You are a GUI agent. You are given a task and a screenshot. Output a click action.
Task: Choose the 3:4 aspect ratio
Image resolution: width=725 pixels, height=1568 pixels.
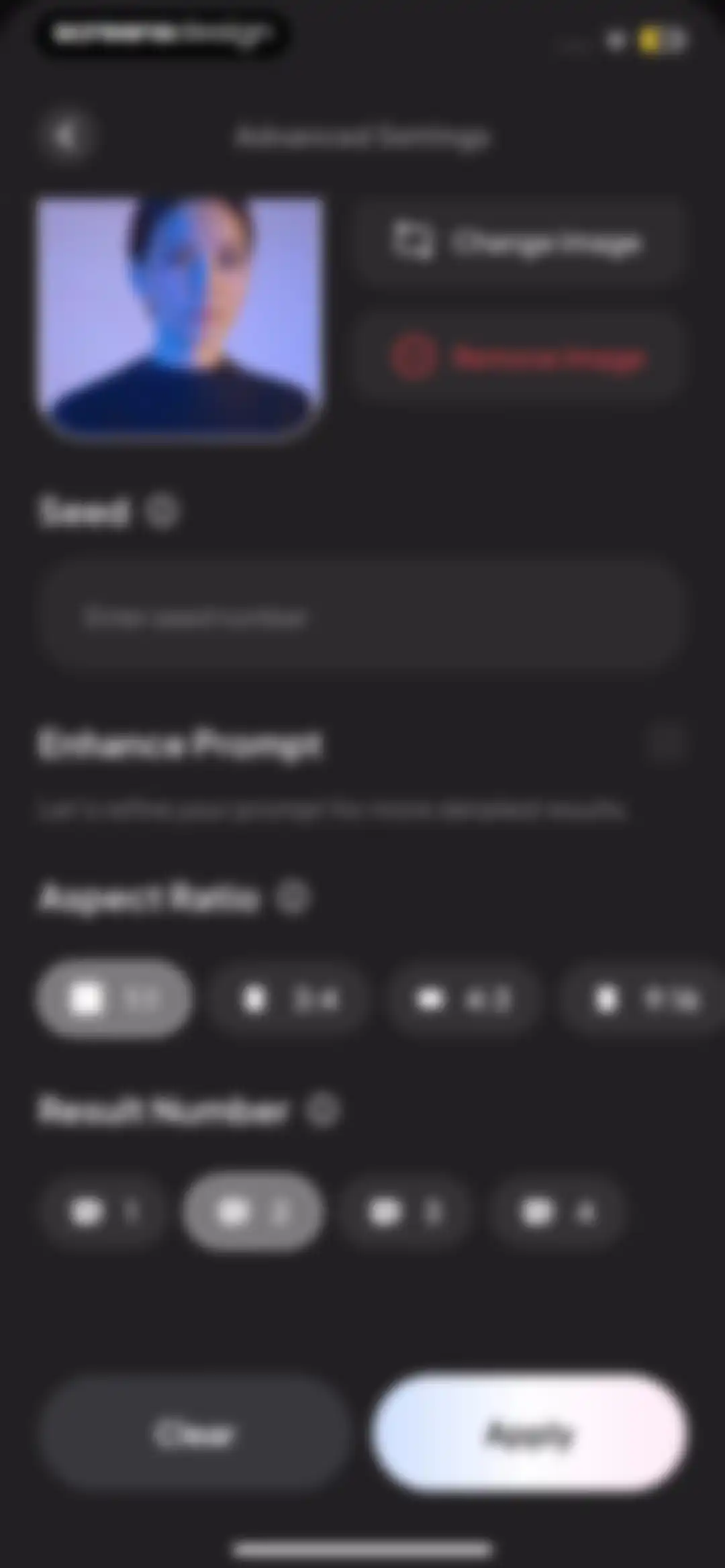coord(289,999)
